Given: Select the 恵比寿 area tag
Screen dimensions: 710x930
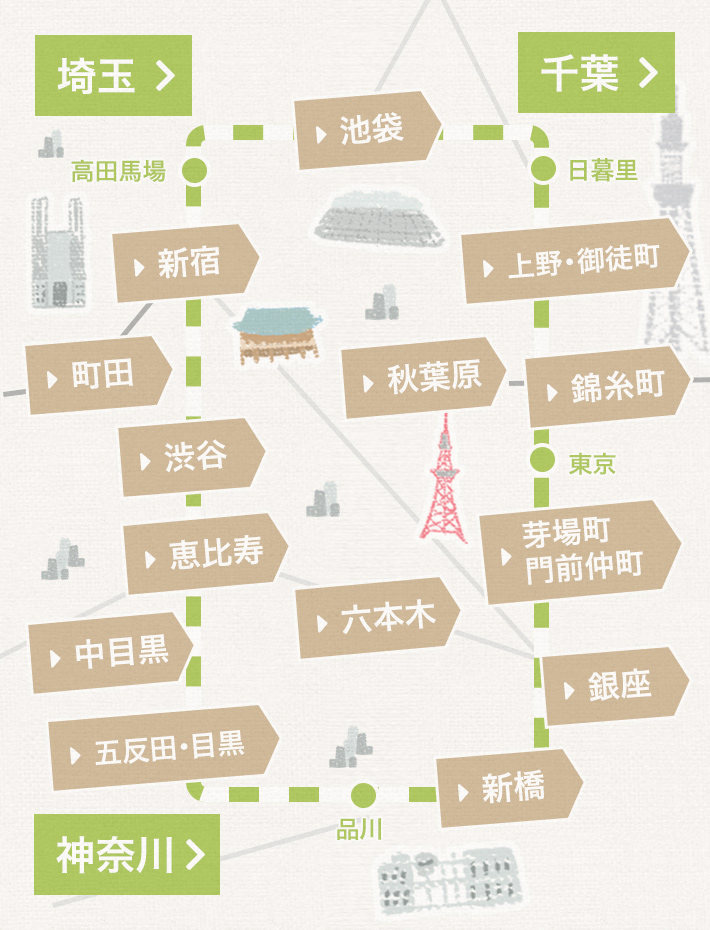Looking at the screenshot, I should [205, 555].
